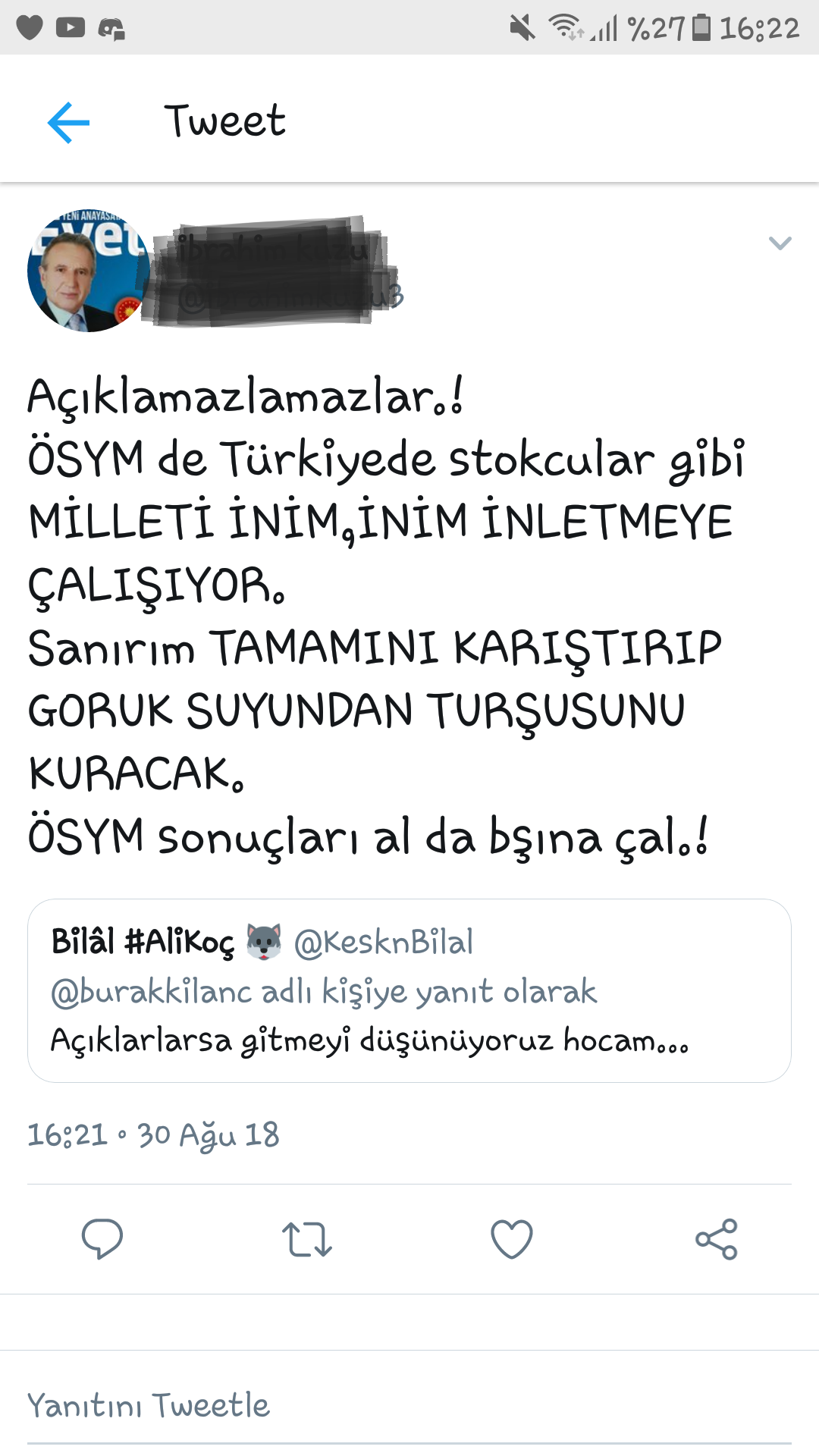Open the tweet options chevron
This screenshot has height=1456, width=819.
pyautogui.click(x=780, y=243)
